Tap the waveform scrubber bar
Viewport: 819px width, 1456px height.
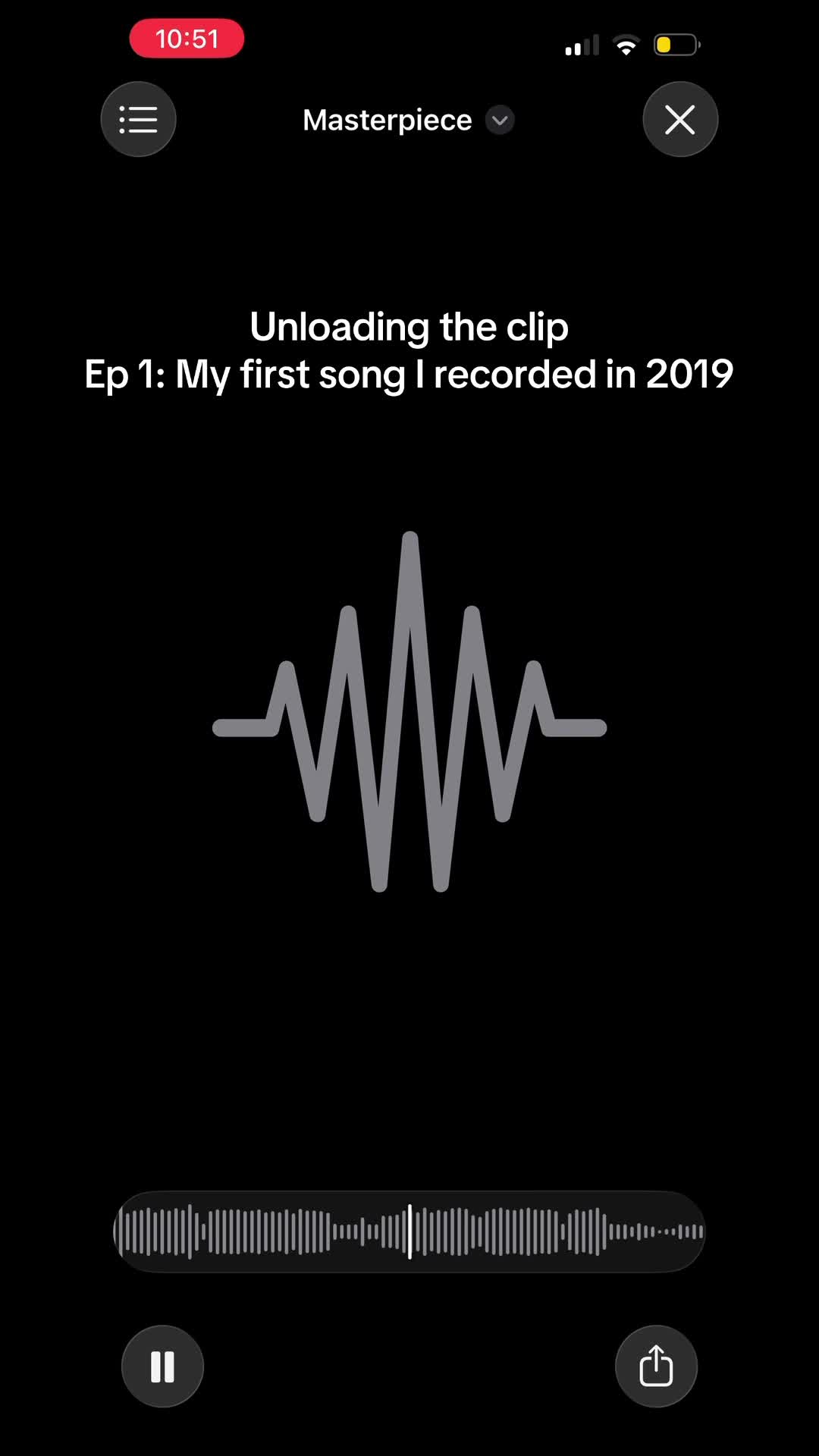pos(409,1232)
